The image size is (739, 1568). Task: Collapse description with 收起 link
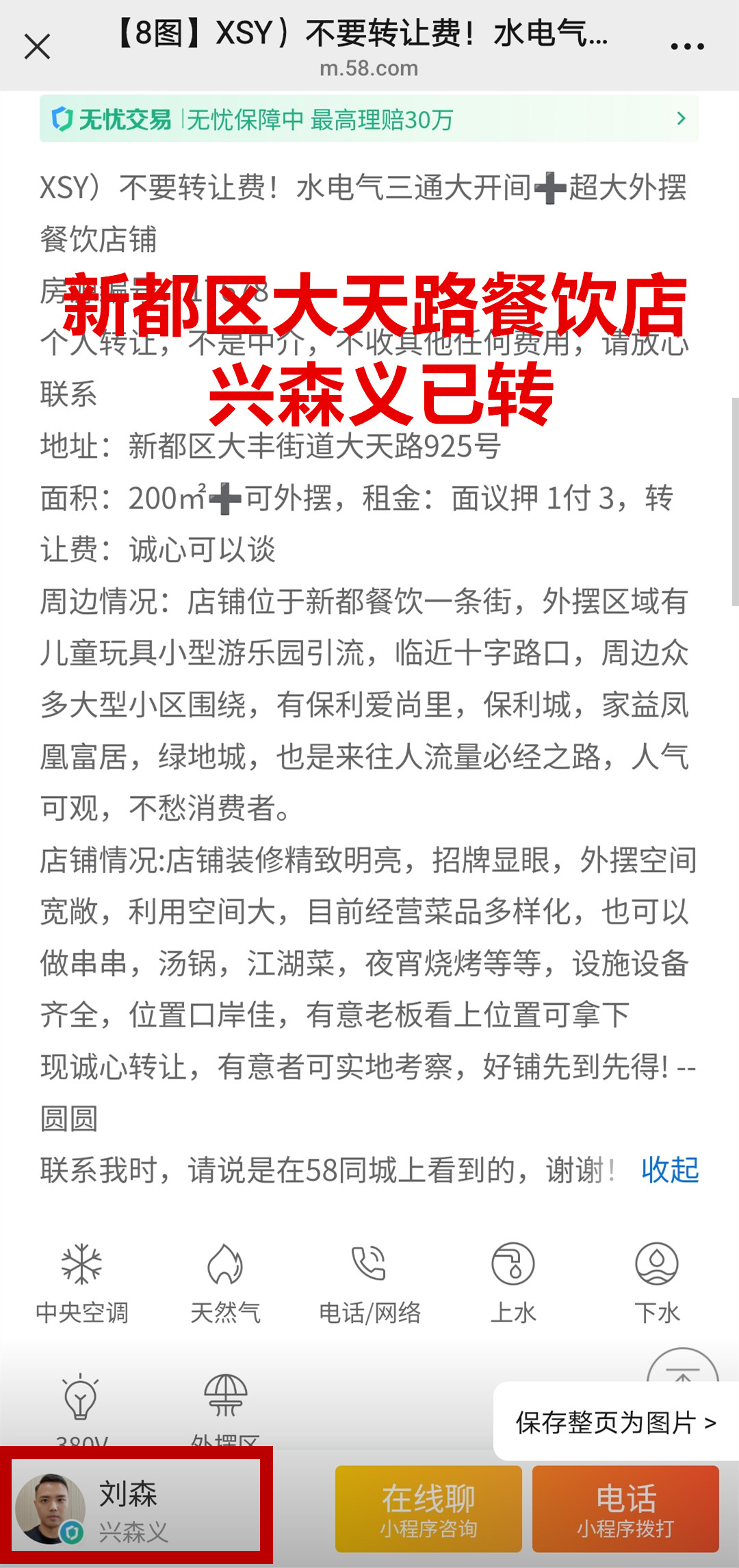click(x=669, y=1170)
